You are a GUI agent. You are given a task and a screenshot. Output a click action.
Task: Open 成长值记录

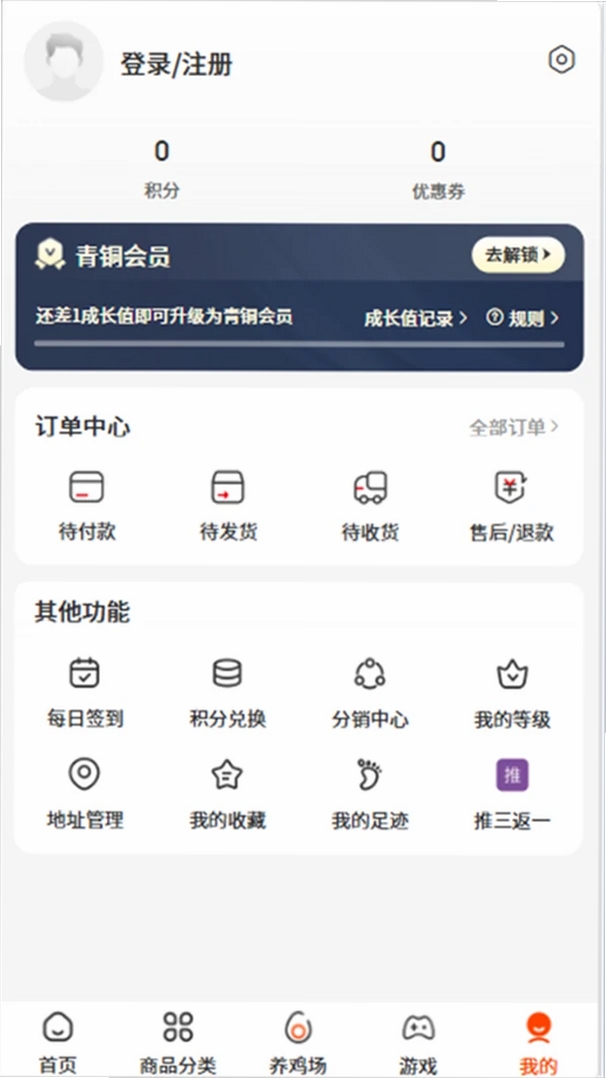click(415, 318)
